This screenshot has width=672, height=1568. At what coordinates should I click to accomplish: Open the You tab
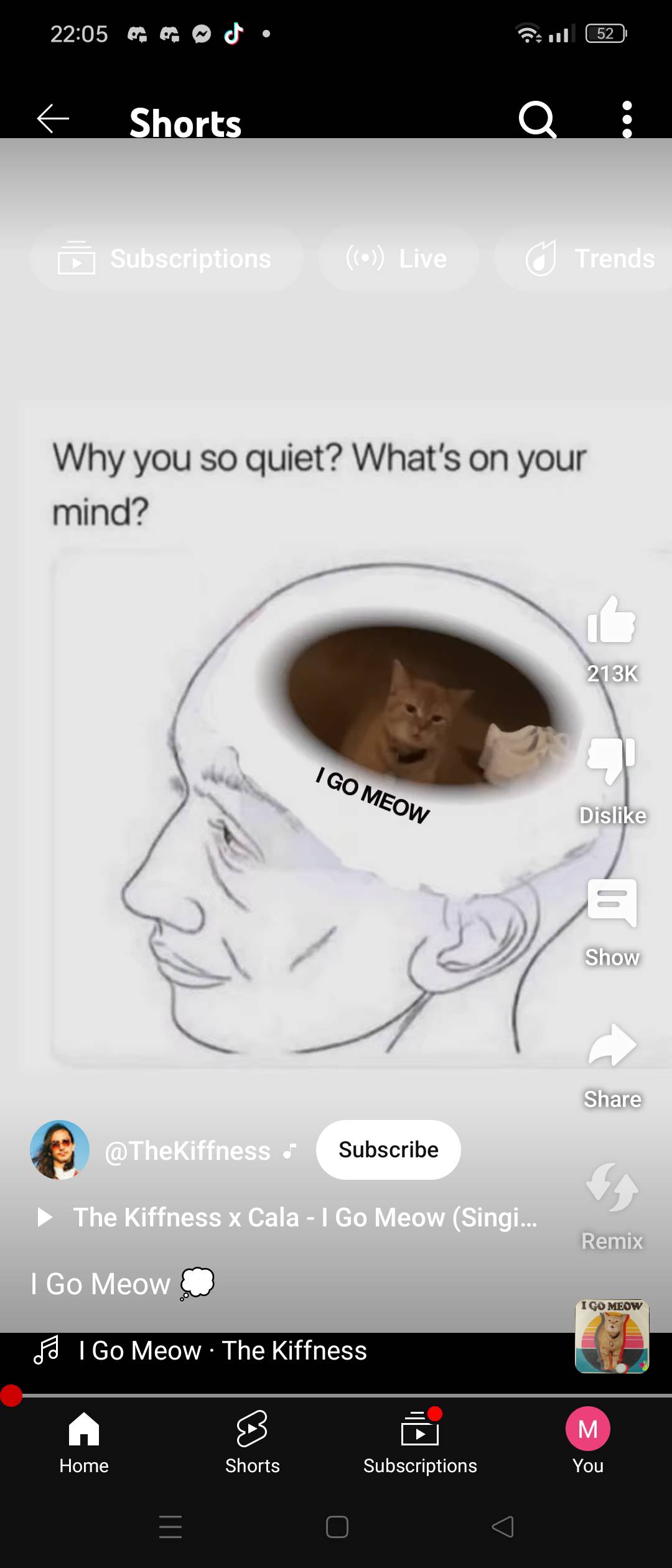point(588,1441)
